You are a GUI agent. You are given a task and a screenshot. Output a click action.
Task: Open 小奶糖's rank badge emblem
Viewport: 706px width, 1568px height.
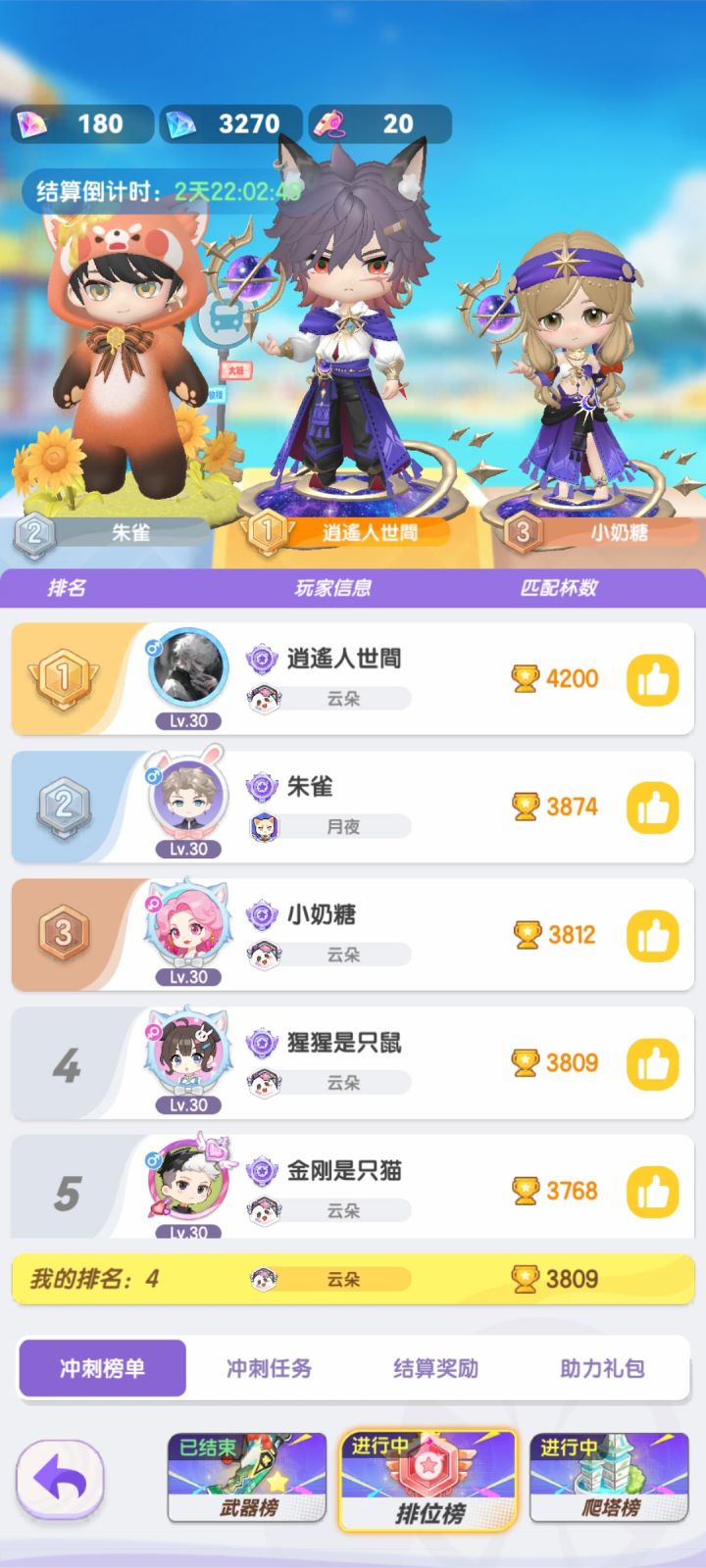pyautogui.click(x=261, y=916)
